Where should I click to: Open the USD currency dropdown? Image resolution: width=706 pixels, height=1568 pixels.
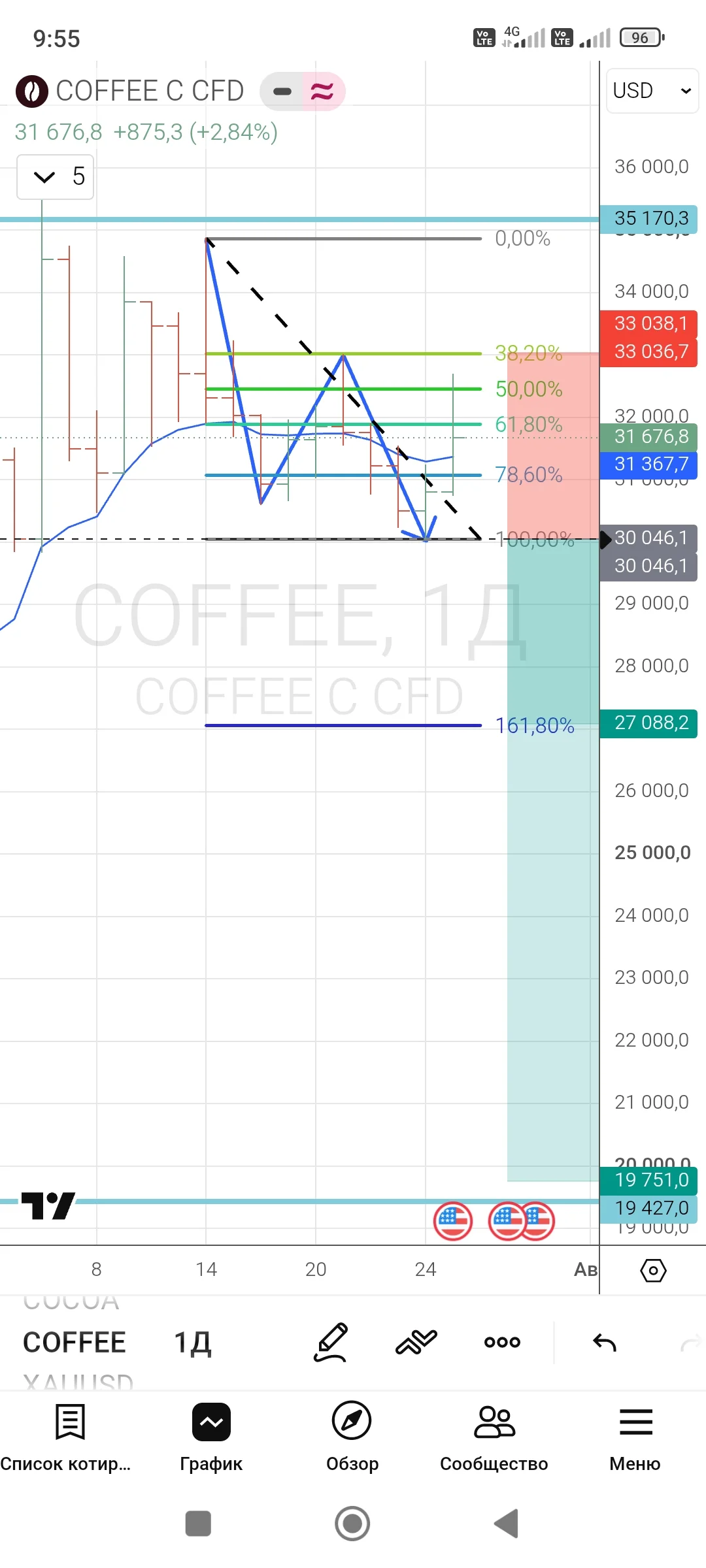click(652, 91)
